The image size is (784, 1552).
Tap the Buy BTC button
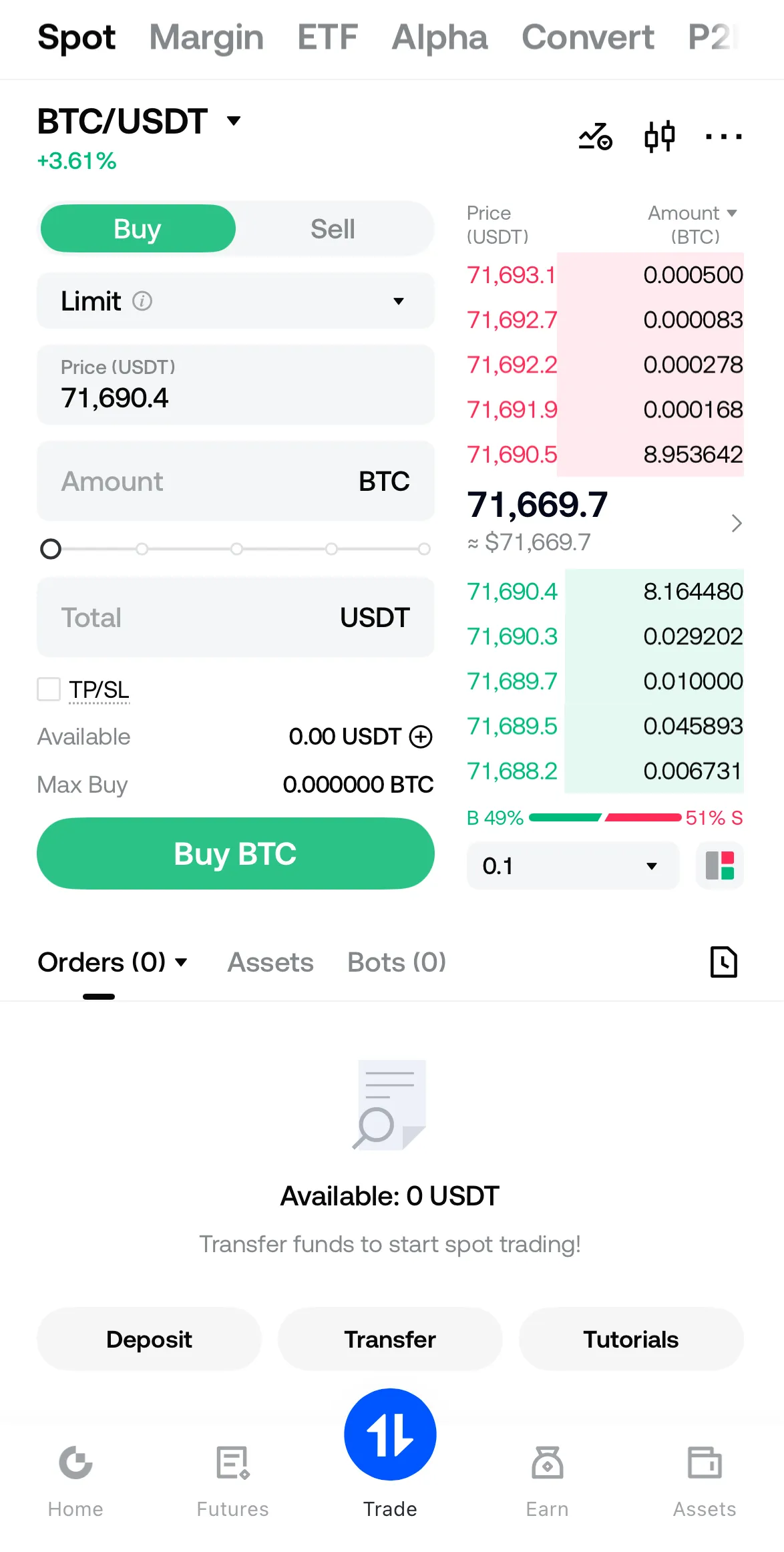[235, 853]
